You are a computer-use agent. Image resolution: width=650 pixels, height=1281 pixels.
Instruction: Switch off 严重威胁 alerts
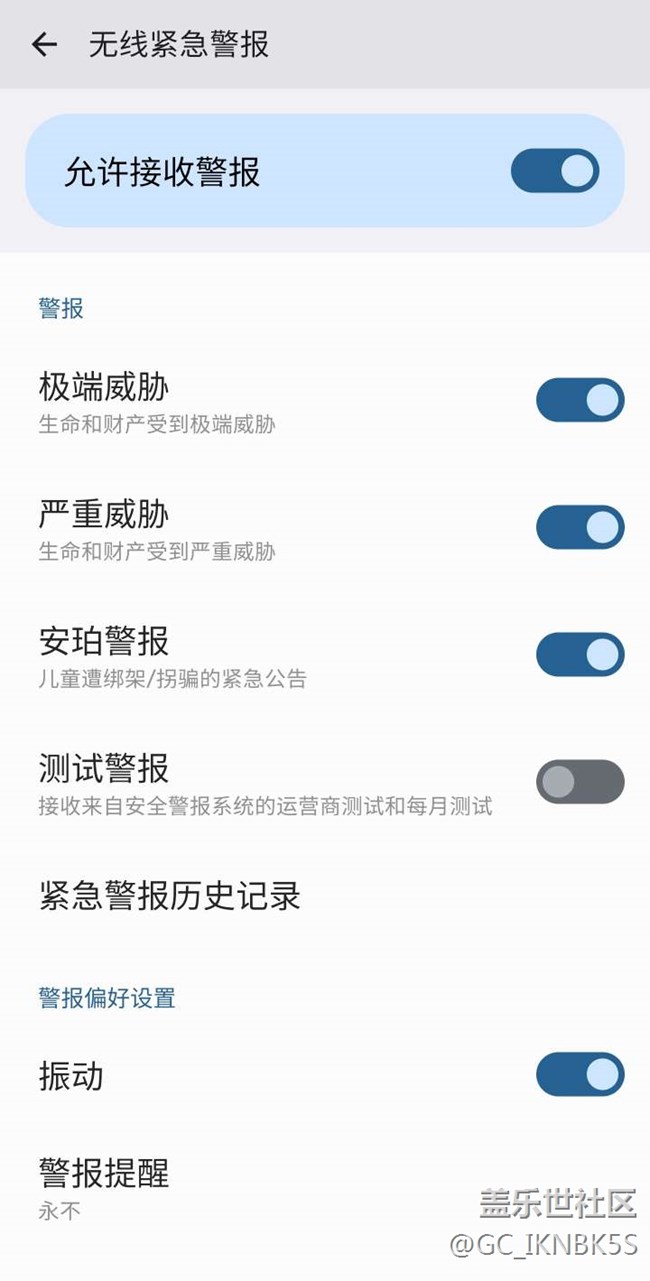point(580,527)
